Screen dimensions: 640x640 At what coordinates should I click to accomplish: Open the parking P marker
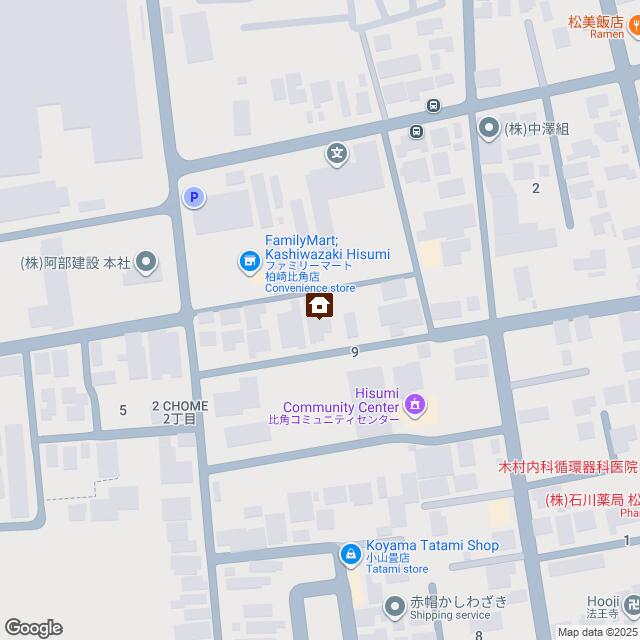tap(194, 198)
